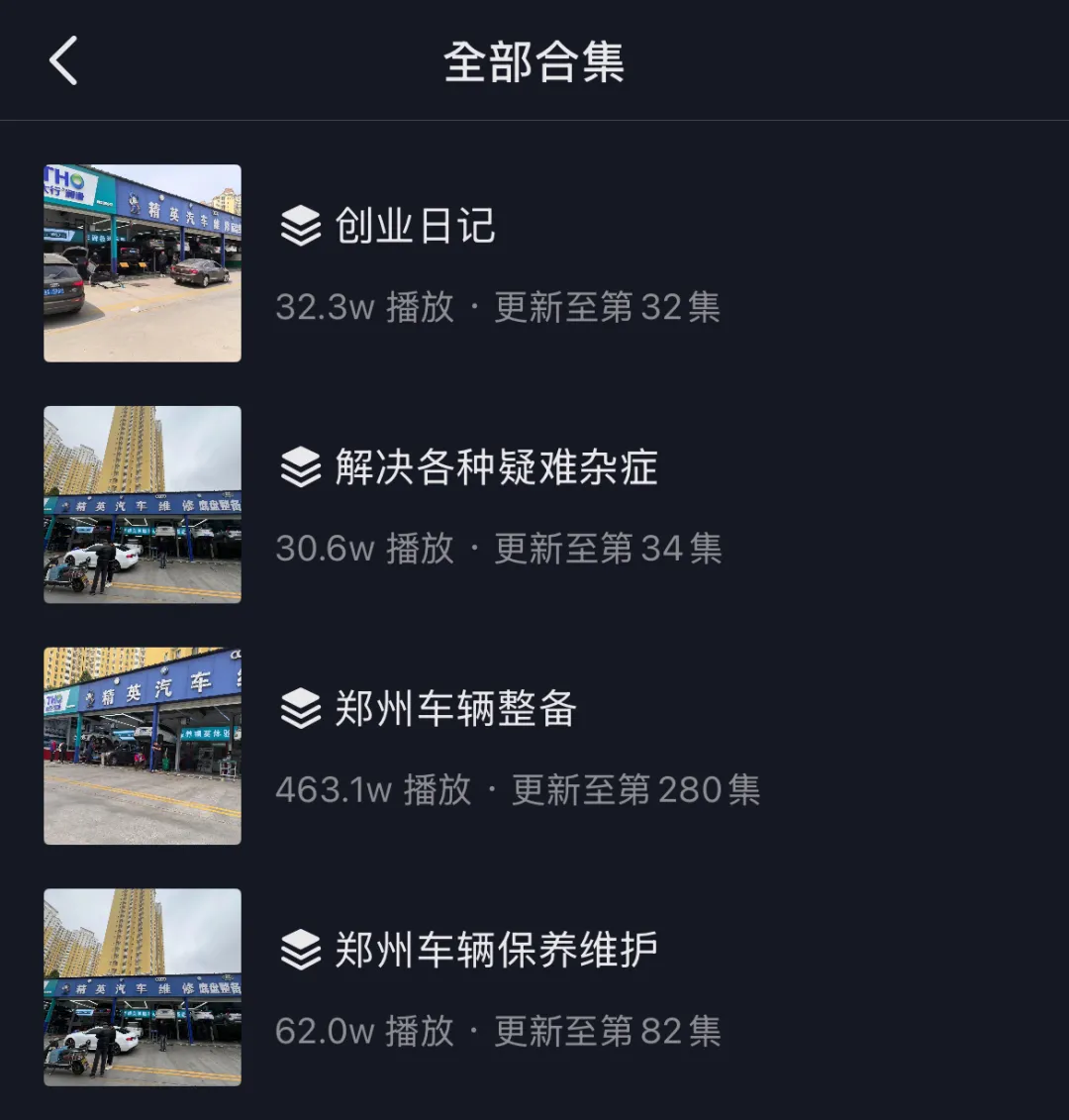
Task: Click the 郑州车辆保养维护 cover thumbnail
Action: coord(142,985)
